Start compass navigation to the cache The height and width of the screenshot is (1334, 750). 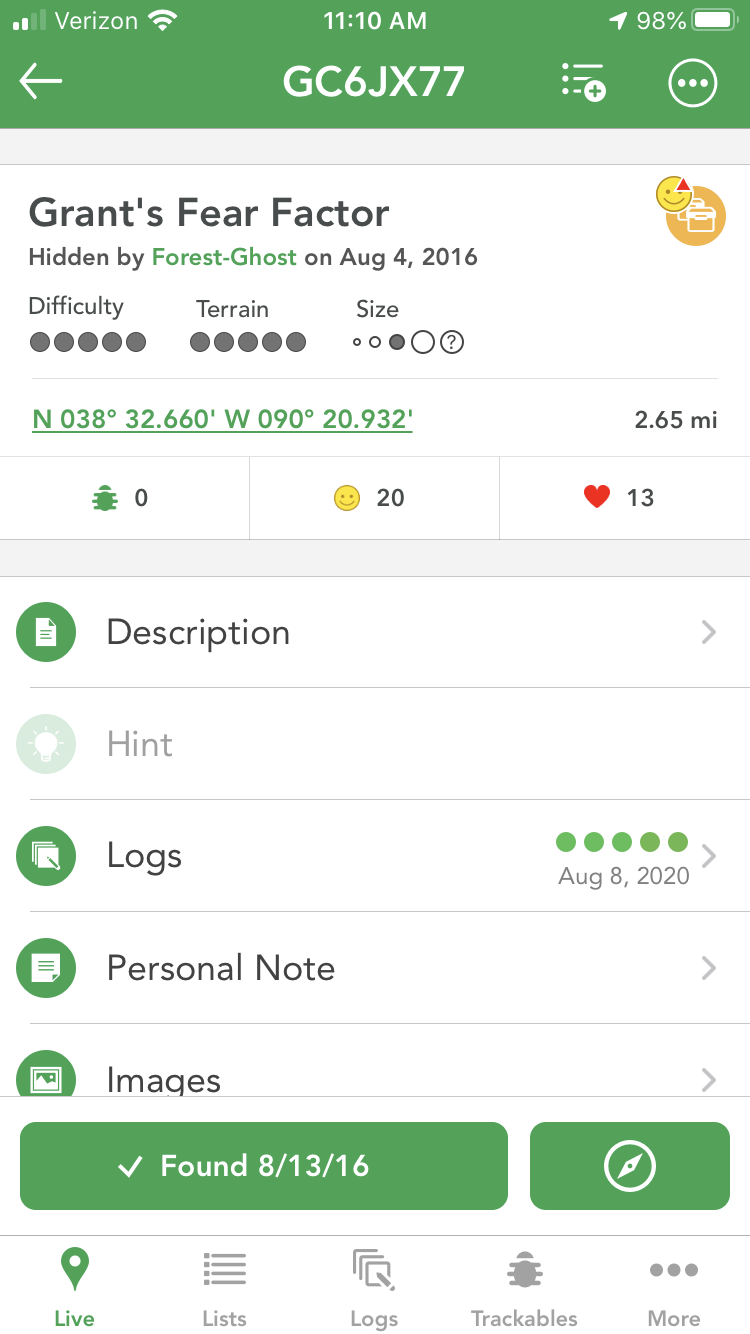point(630,1166)
